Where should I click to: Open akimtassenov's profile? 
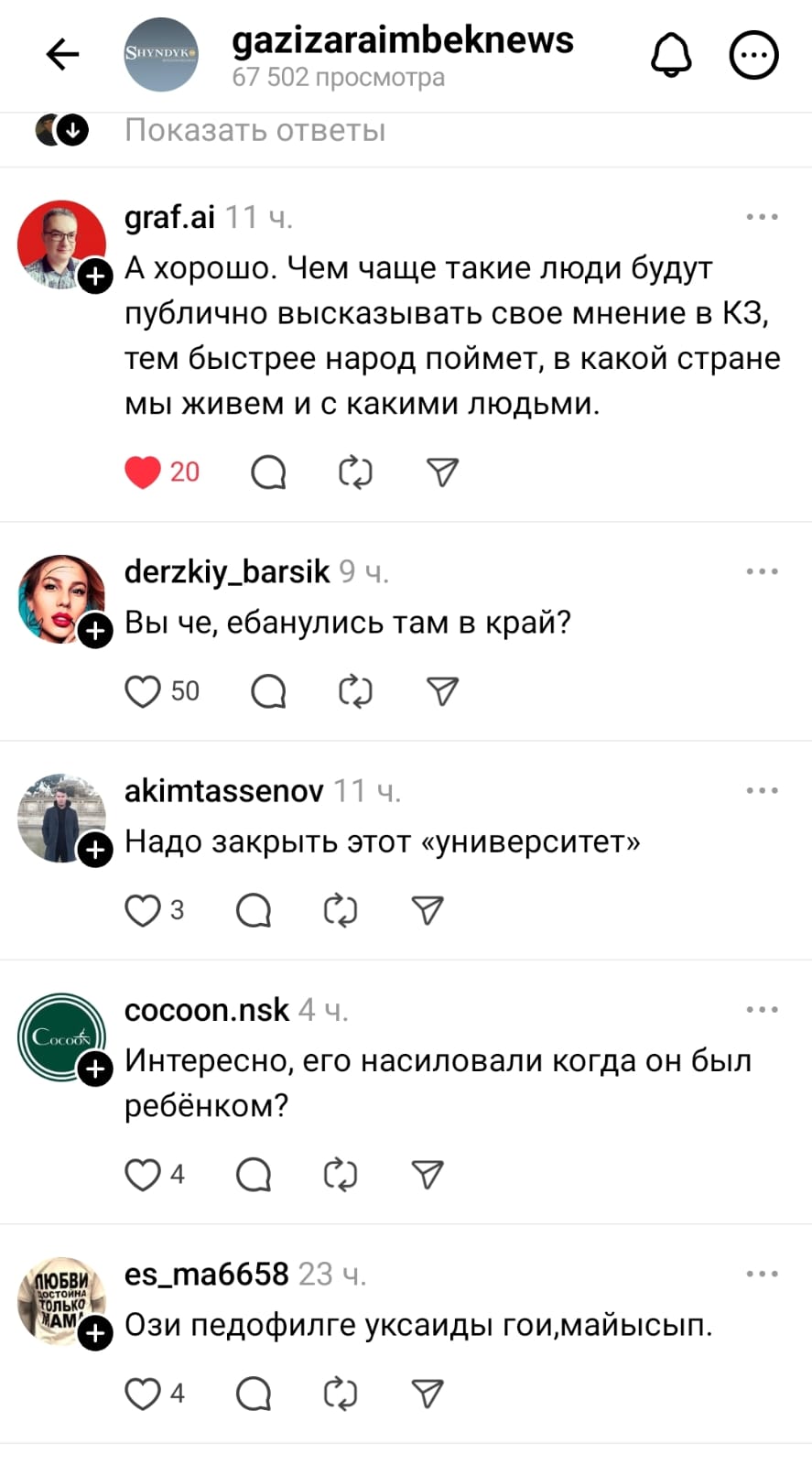coord(223,790)
